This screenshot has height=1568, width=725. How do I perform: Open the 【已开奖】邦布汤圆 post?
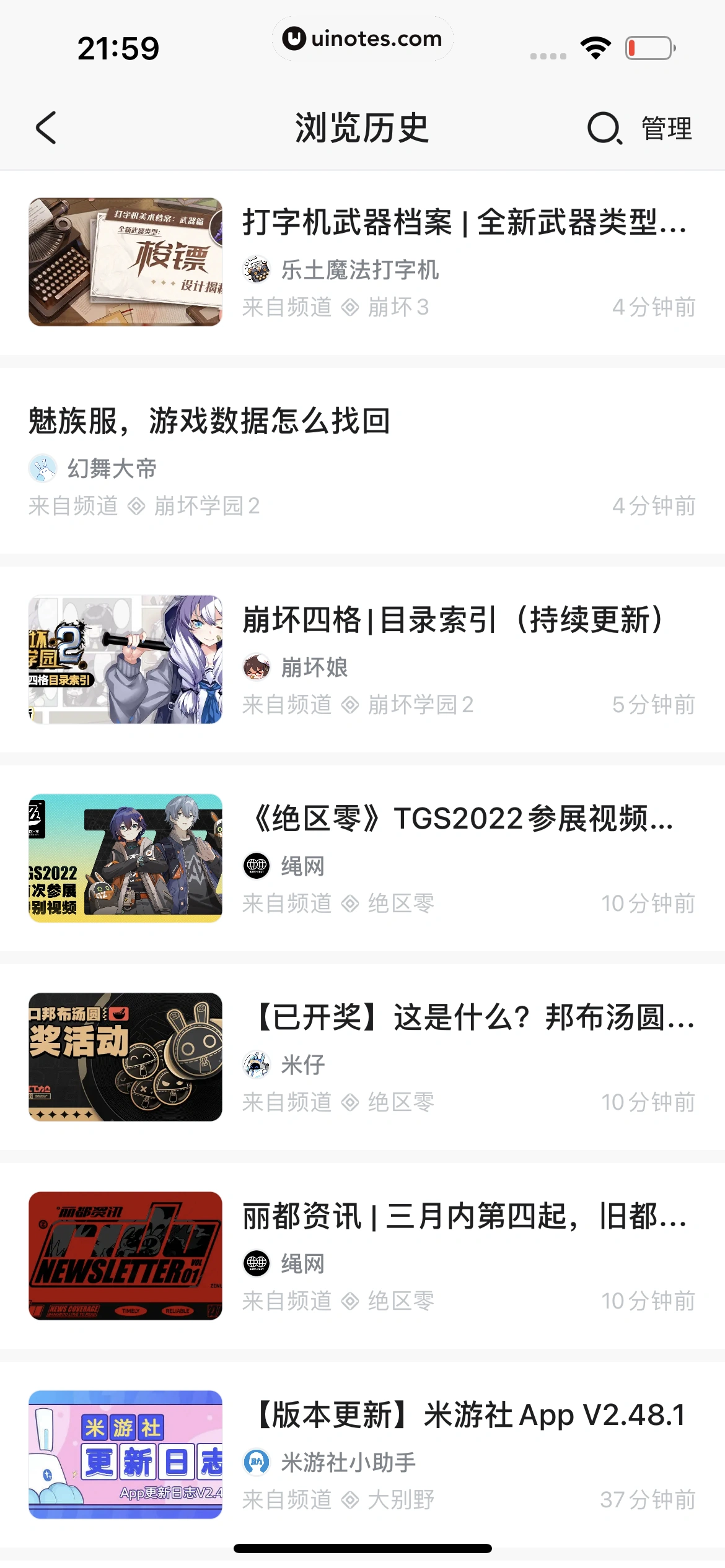[x=474, y=1018]
